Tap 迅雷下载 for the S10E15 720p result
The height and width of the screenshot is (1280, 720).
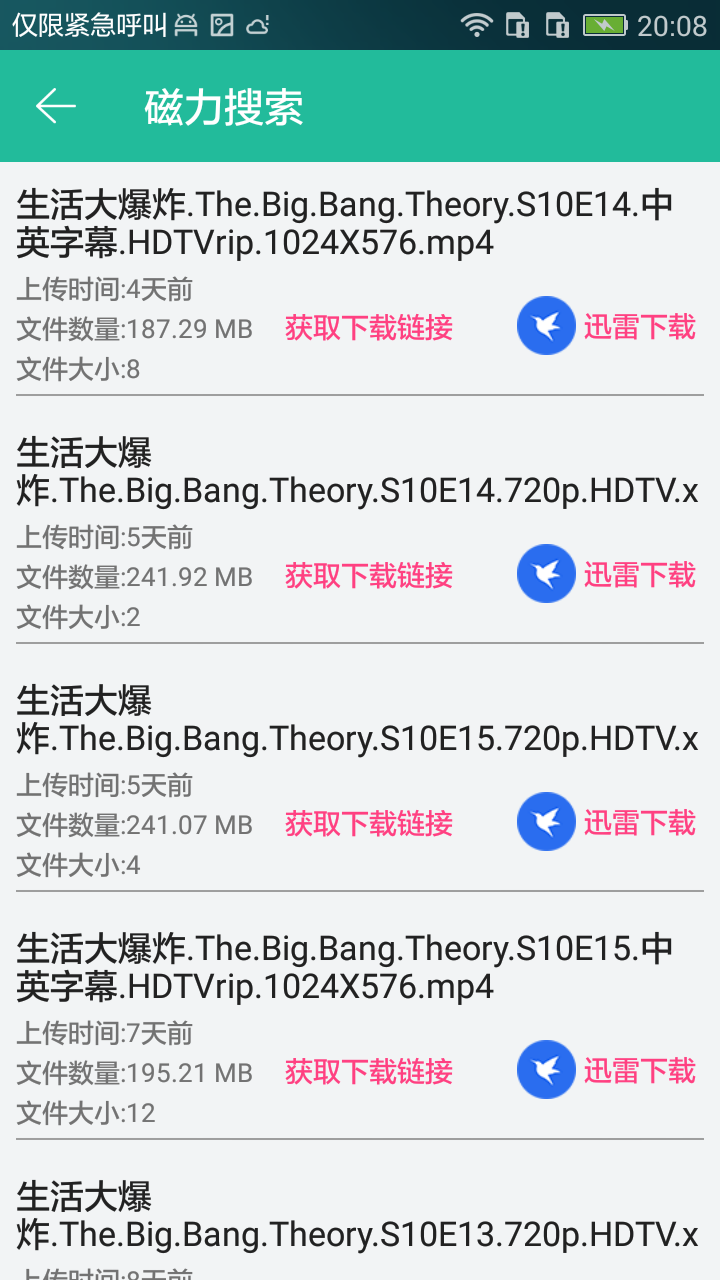pyautogui.click(x=639, y=823)
